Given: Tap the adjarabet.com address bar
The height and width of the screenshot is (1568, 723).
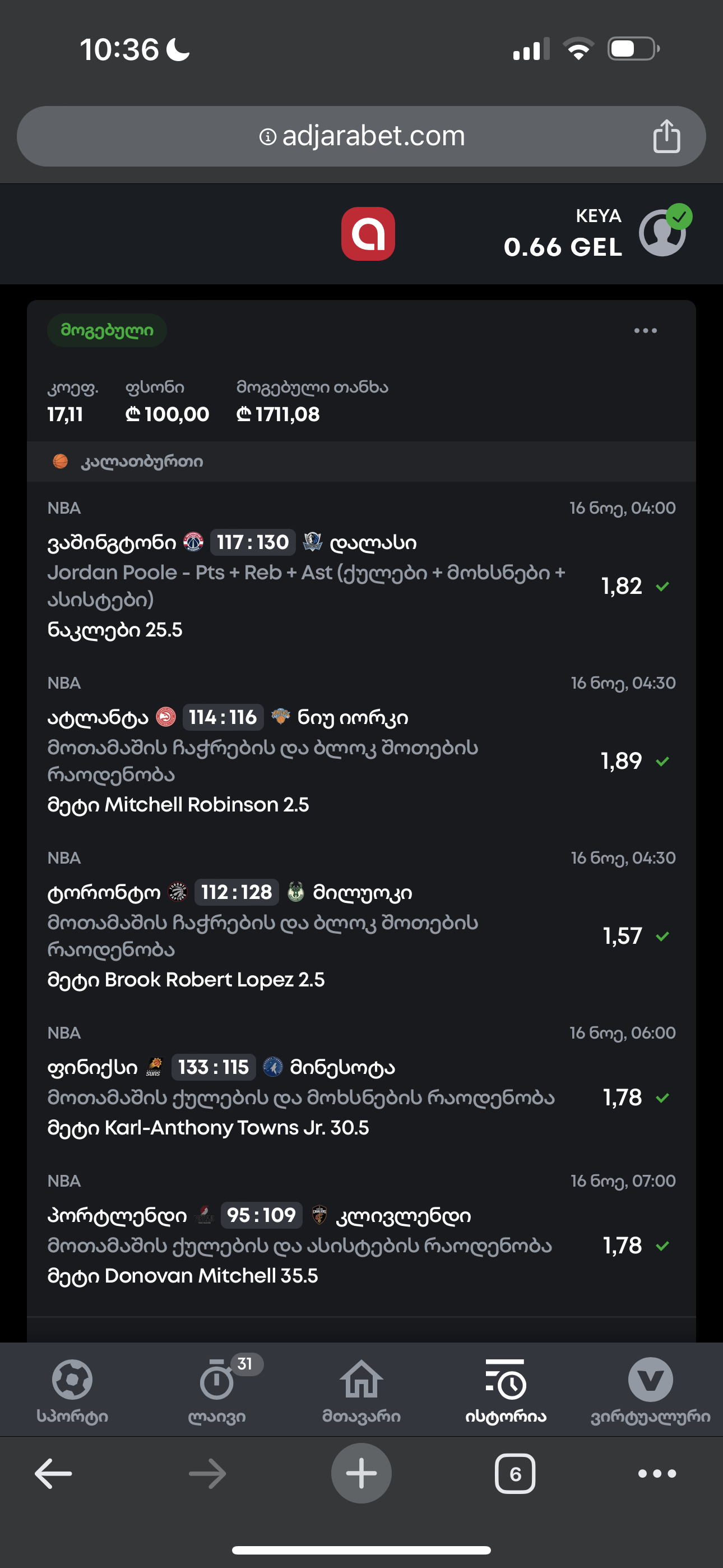Looking at the screenshot, I should coord(361,136).
